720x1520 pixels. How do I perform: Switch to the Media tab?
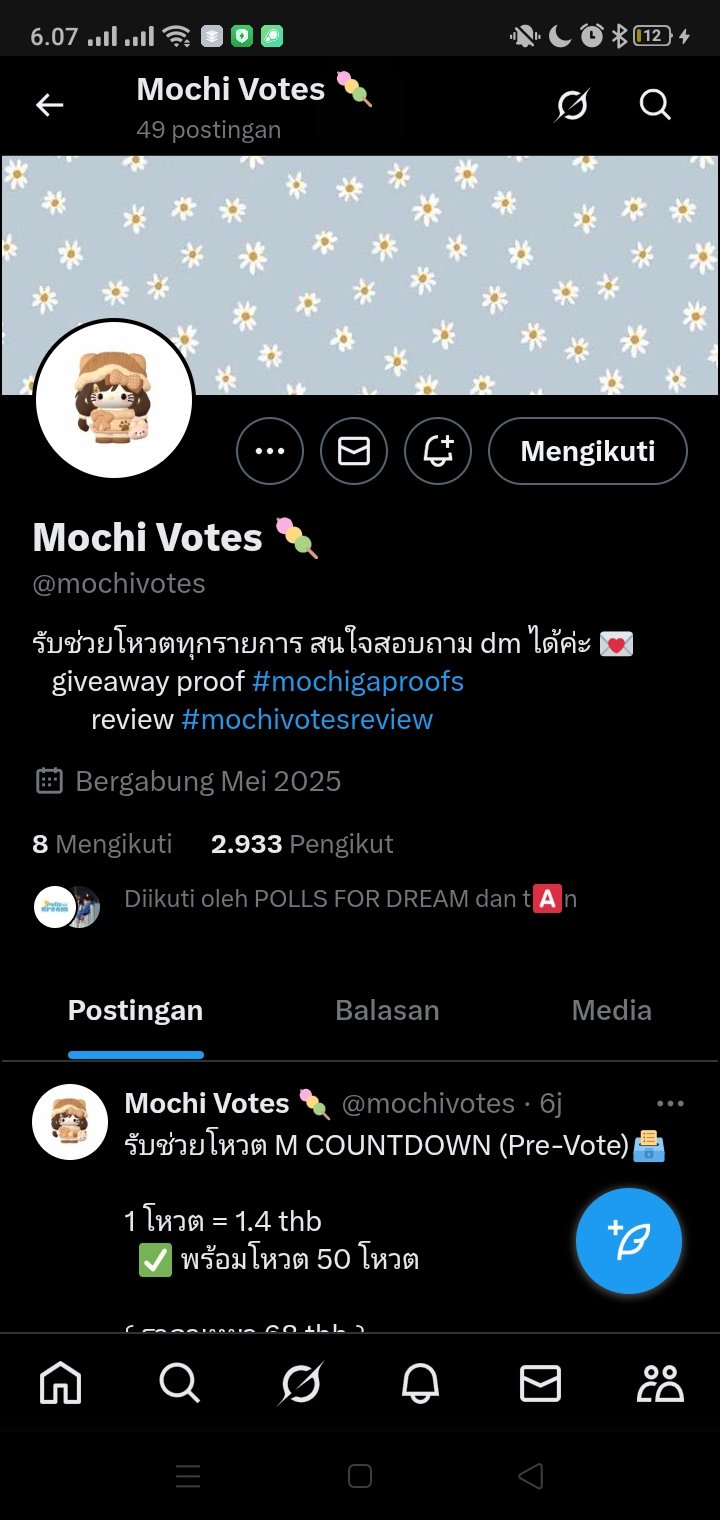(611, 1010)
